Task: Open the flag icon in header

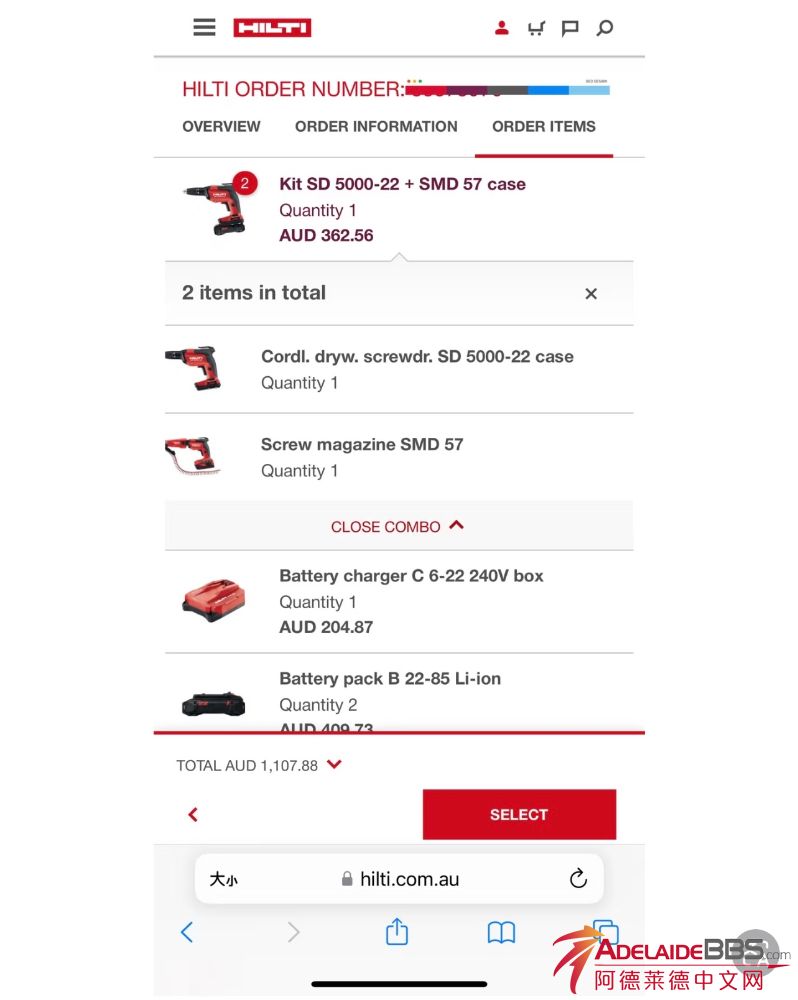Action: (570, 28)
